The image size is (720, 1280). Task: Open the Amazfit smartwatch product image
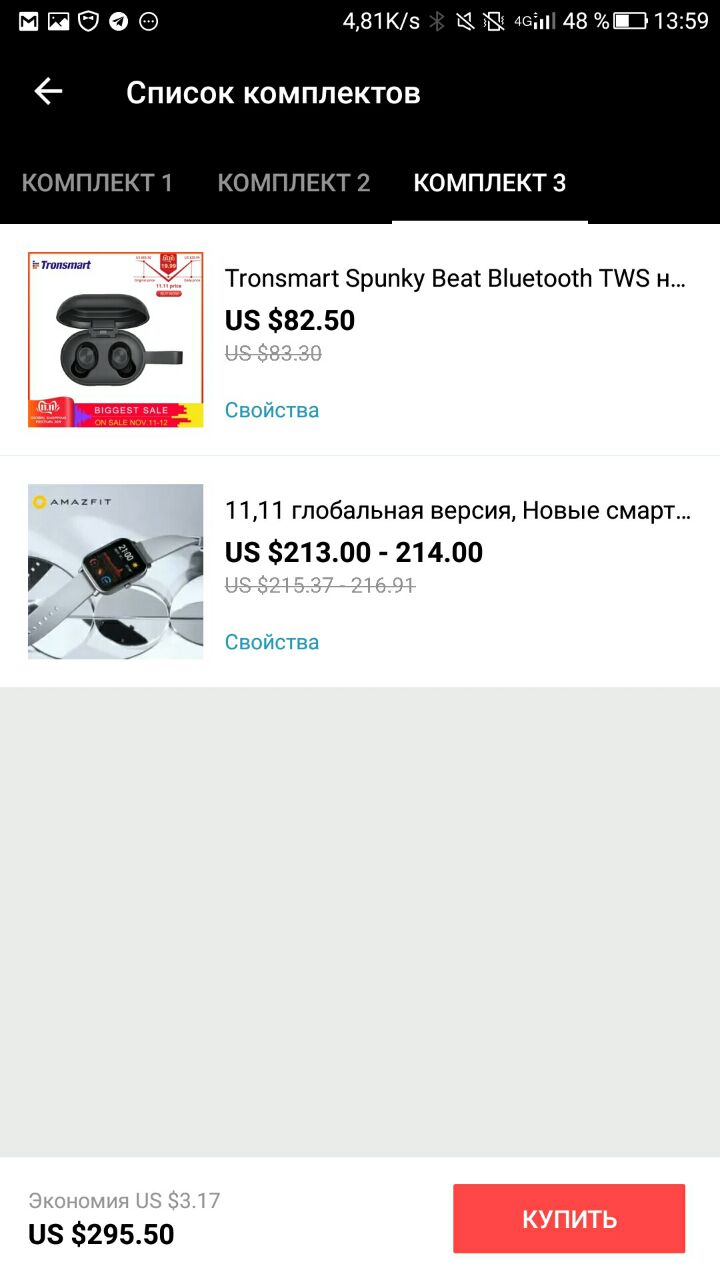tap(116, 572)
